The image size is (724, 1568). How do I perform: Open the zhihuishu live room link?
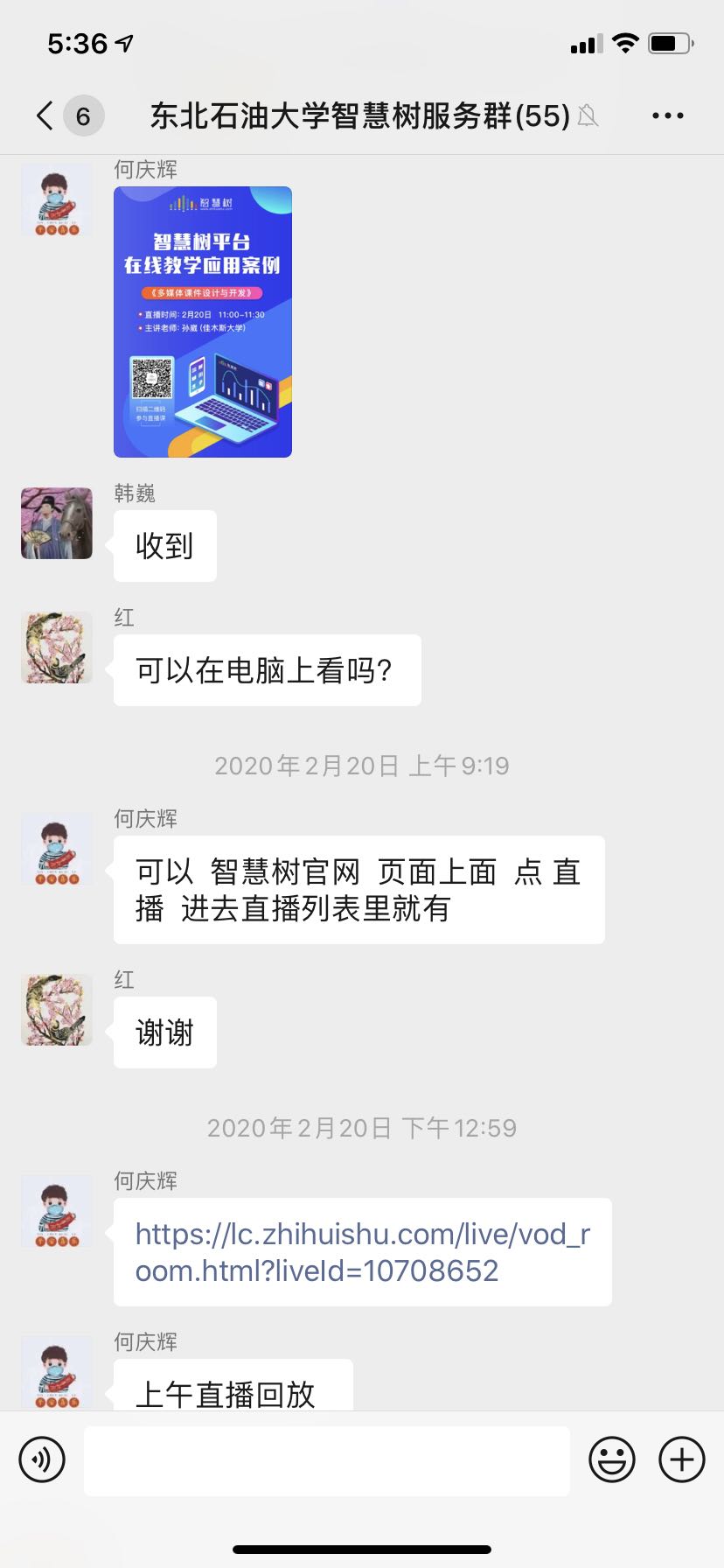pyautogui.click(x=362, y=1252)
